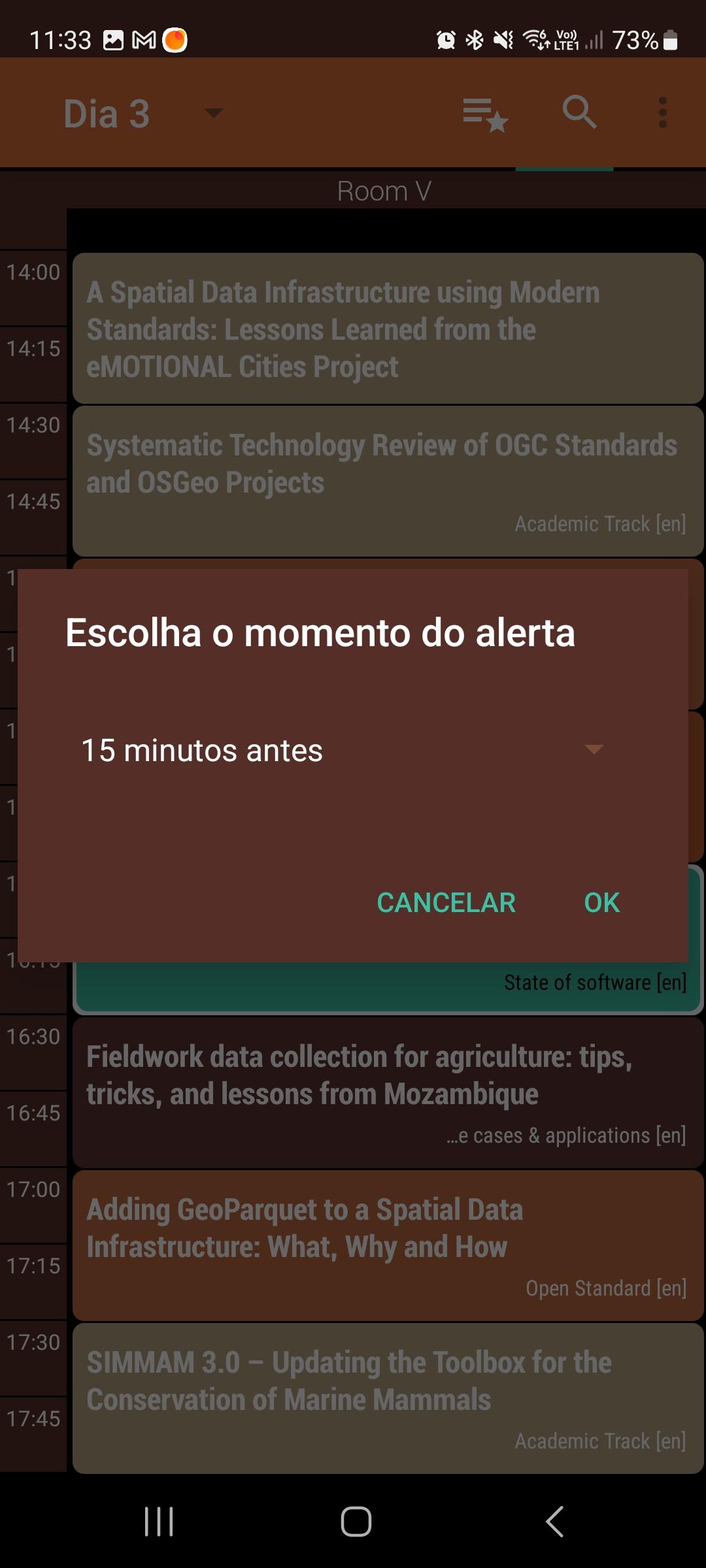Expand the '15 minutos antes' alert time dropdown

tap(343, 750)
